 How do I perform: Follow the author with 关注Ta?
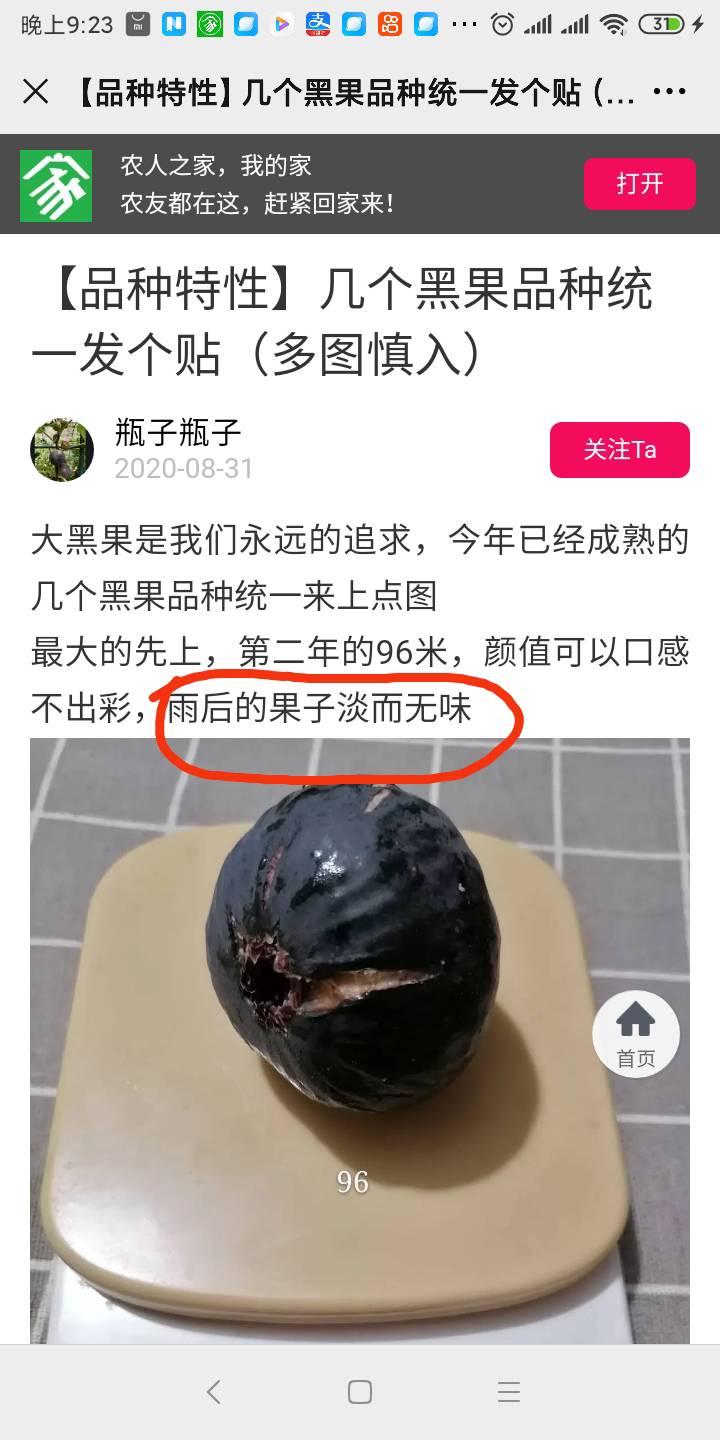620,450
